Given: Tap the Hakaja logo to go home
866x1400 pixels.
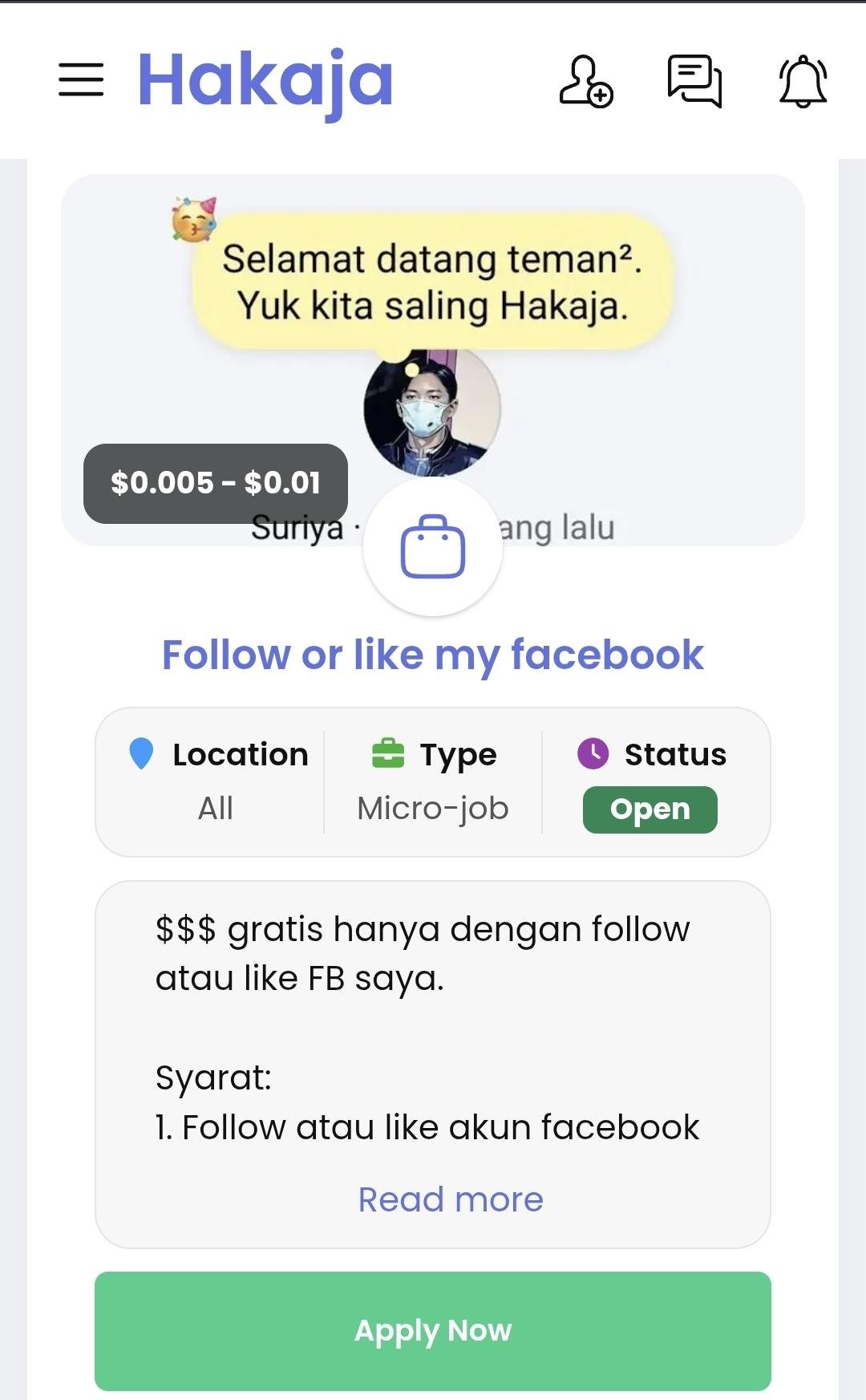Looking at the screenshot, I should (265, 80).
